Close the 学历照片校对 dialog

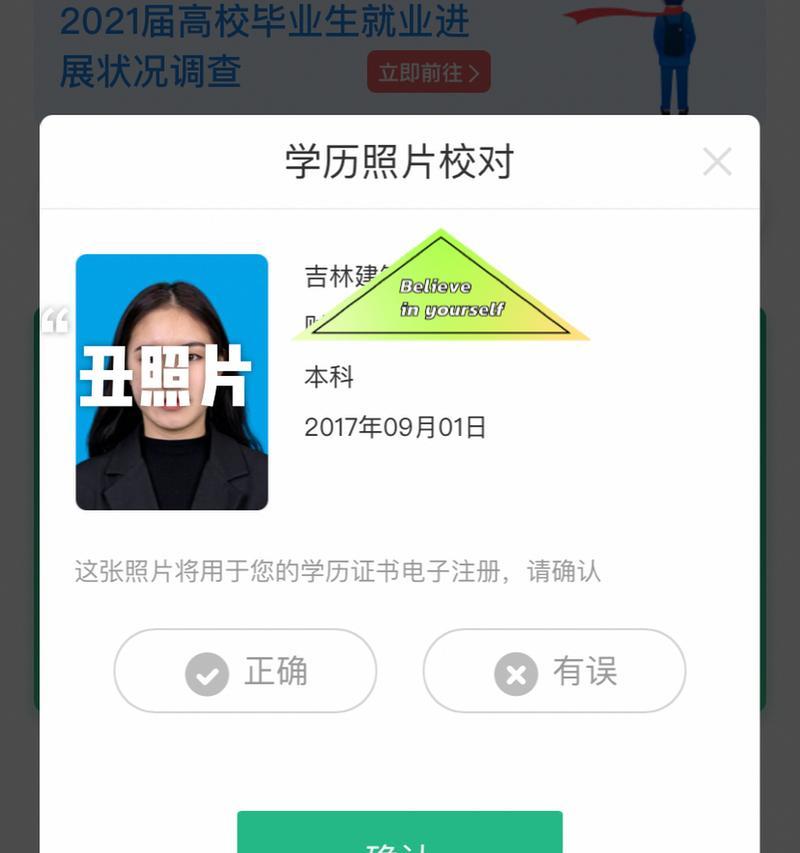coord(717,161)
